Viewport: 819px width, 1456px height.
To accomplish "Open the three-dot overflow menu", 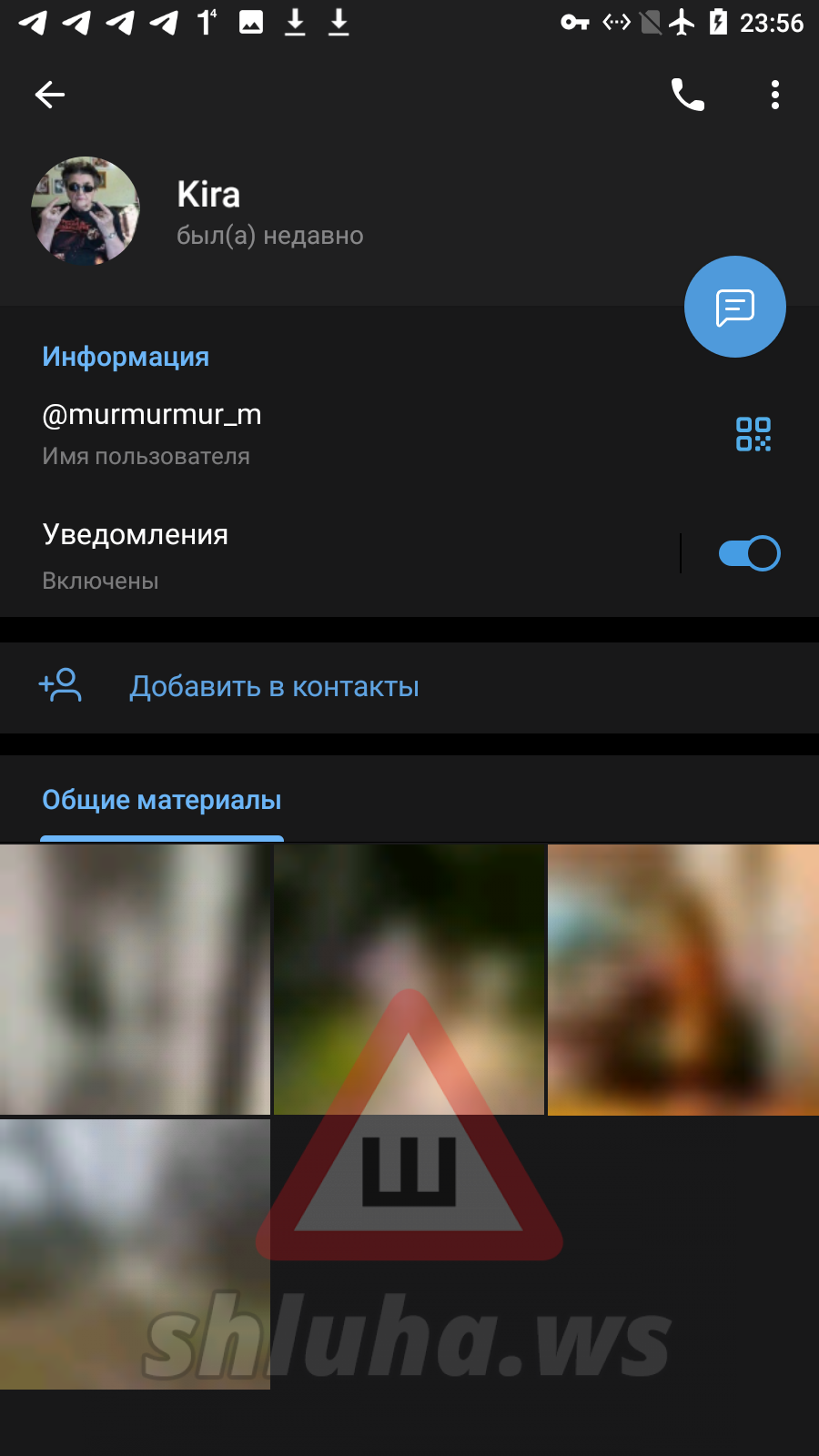I will (774, 95).
